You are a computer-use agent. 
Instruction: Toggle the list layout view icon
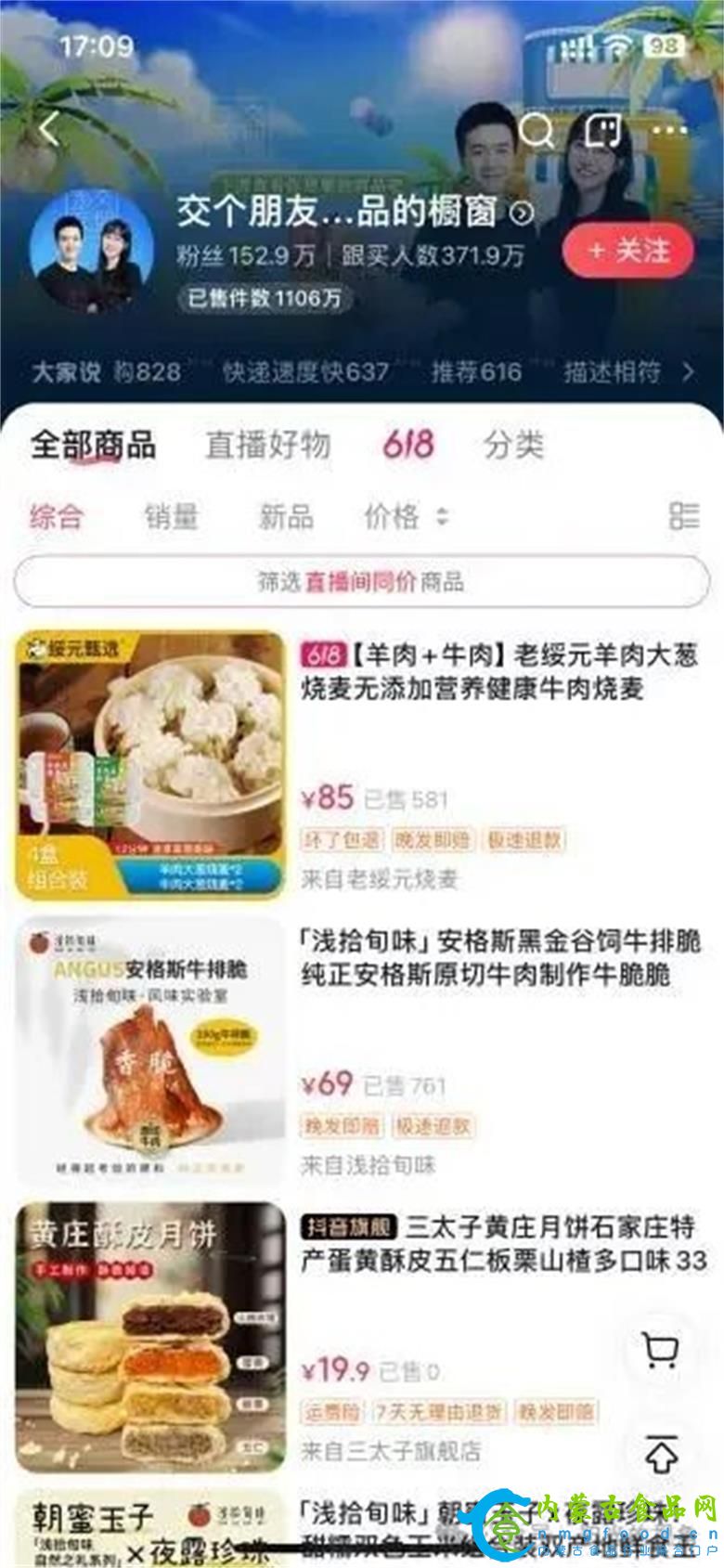click(683, 516)
